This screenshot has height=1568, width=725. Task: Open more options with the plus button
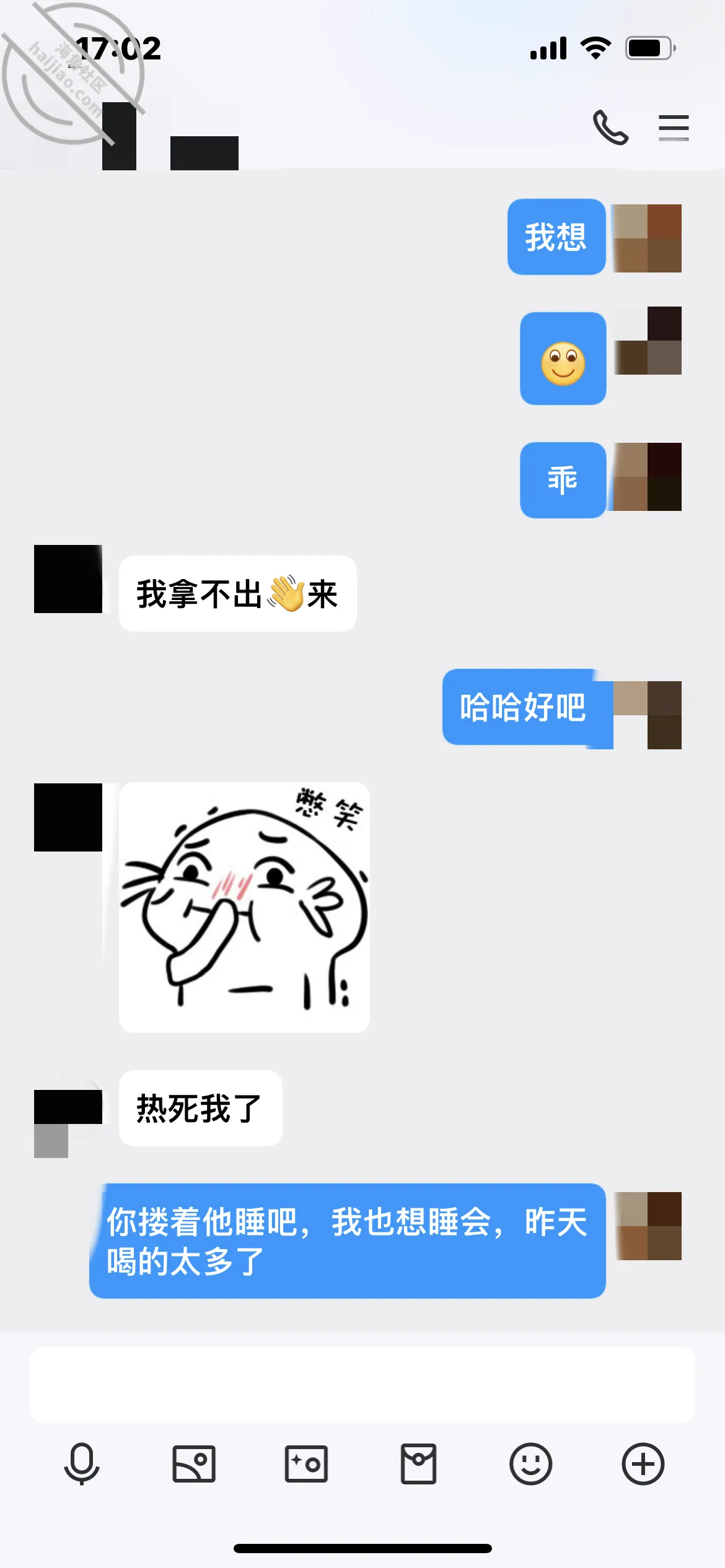point(643,1464)
